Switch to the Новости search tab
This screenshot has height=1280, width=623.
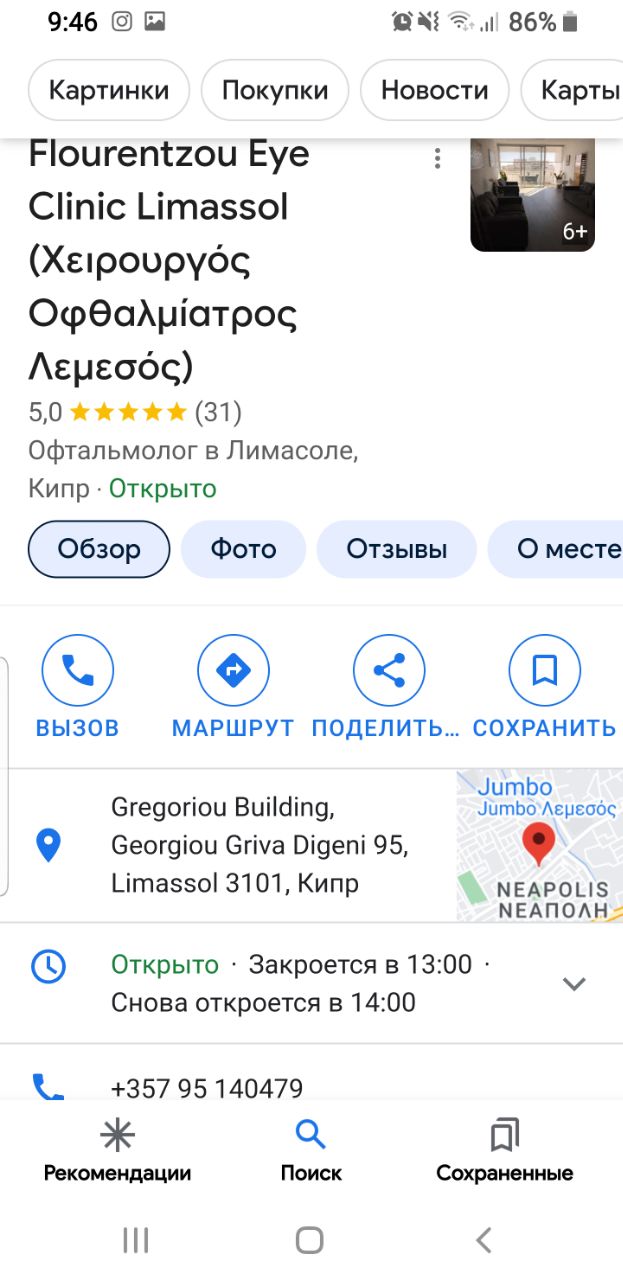tap(434, 90)
